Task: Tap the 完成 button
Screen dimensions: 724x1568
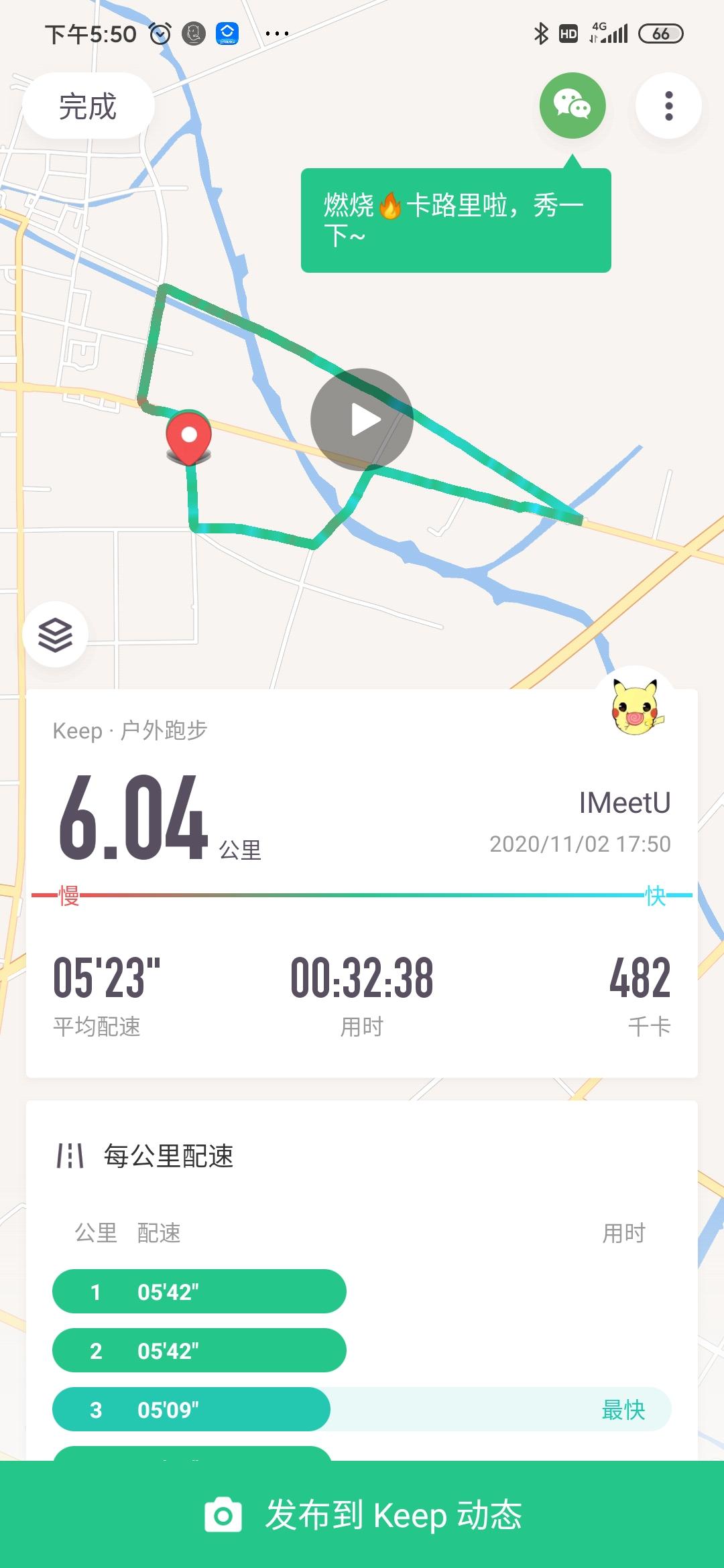Action: (x=88, y=106)
